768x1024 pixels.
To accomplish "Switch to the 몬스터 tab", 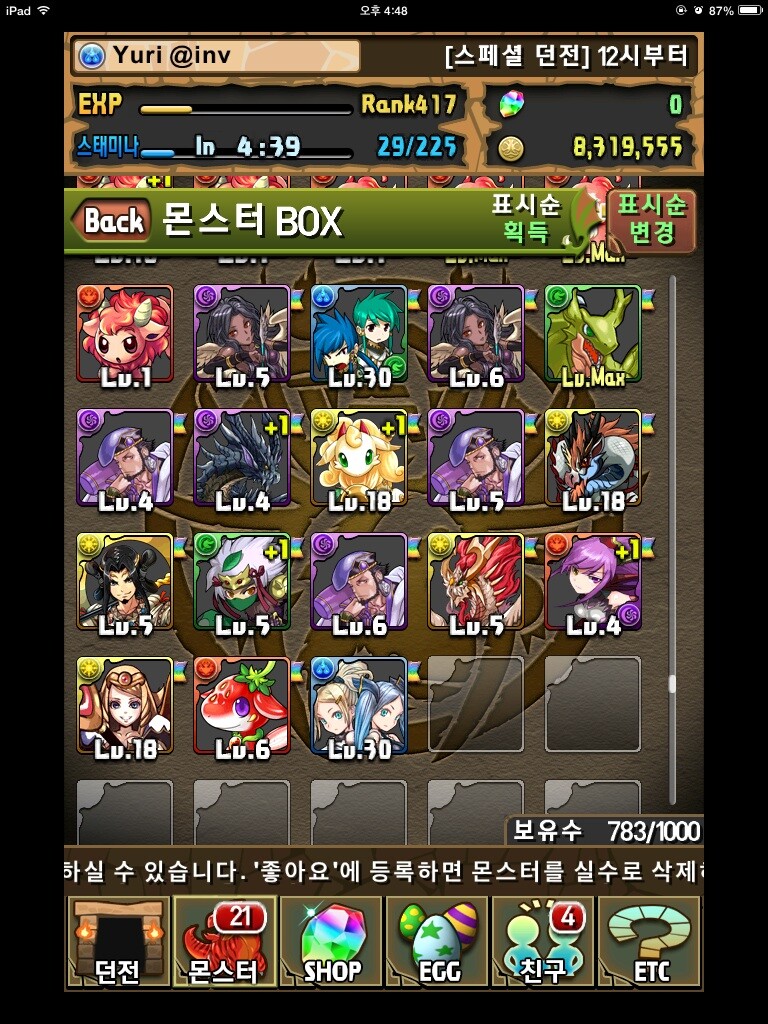I will click(x=224, y=942).
